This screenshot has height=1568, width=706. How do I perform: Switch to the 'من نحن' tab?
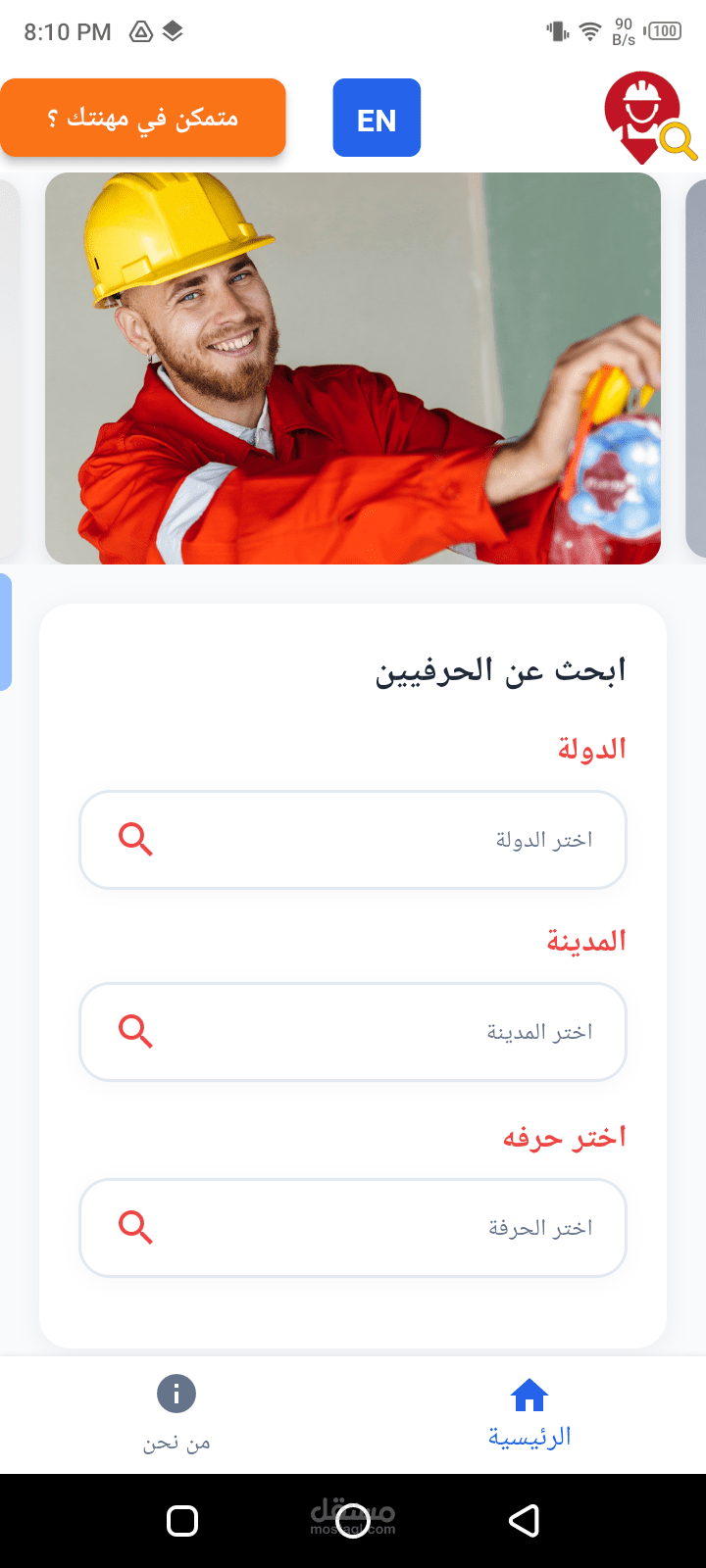point(176,1413)
